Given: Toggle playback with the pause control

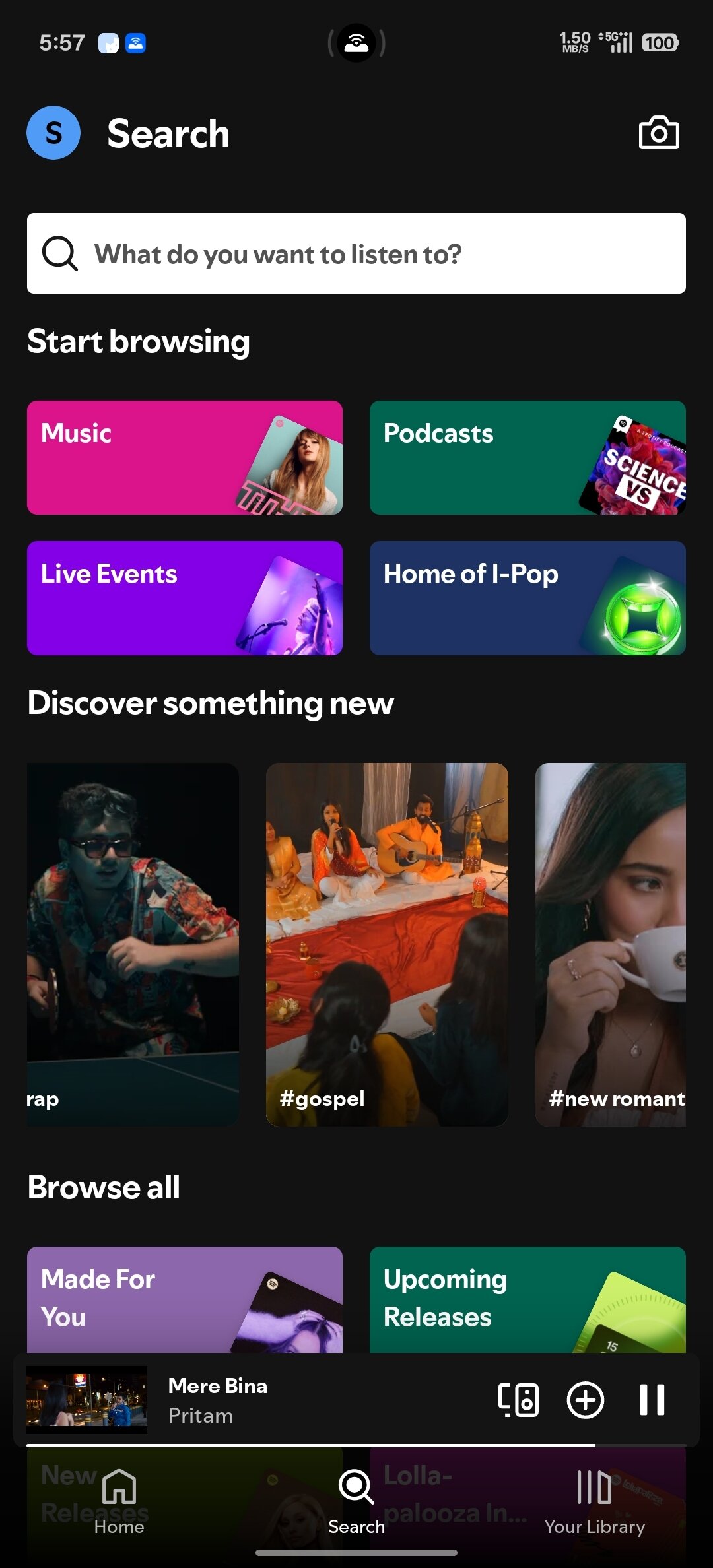Looking at the screenshot, I should [x=652, y=1400].
